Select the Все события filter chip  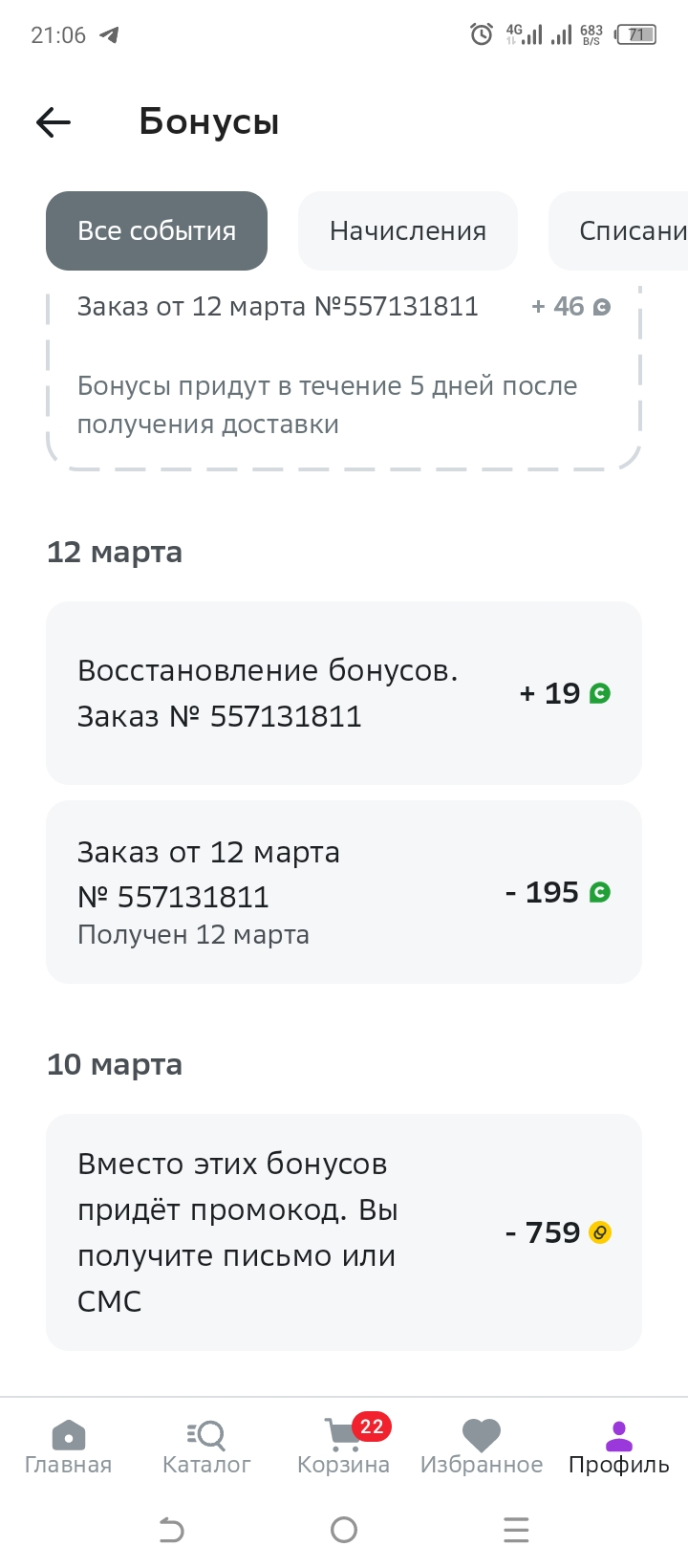(157, 230)
